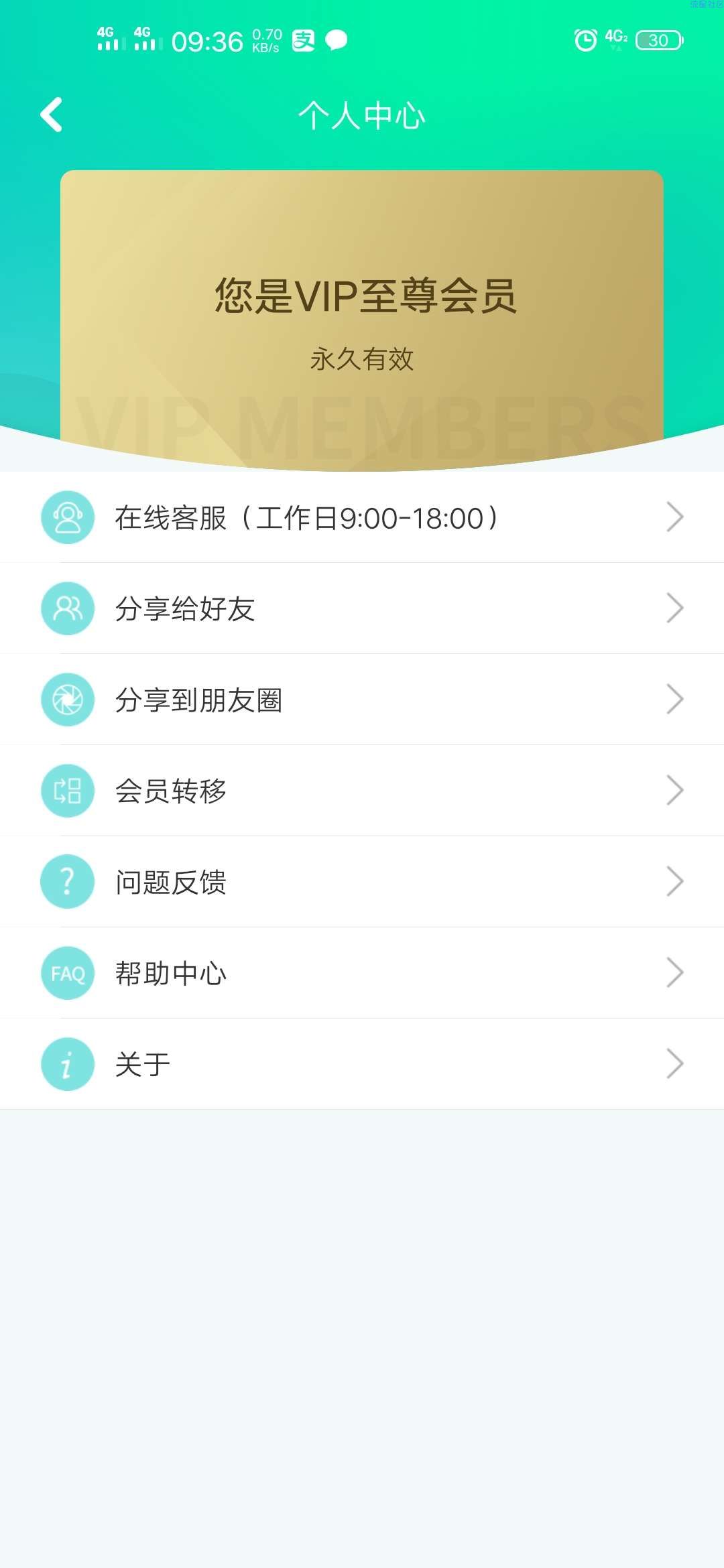Viewport: 724px width, 1568px height.
Task: Open 分享到朋友圈 option
Action: (x=362, y=700)
